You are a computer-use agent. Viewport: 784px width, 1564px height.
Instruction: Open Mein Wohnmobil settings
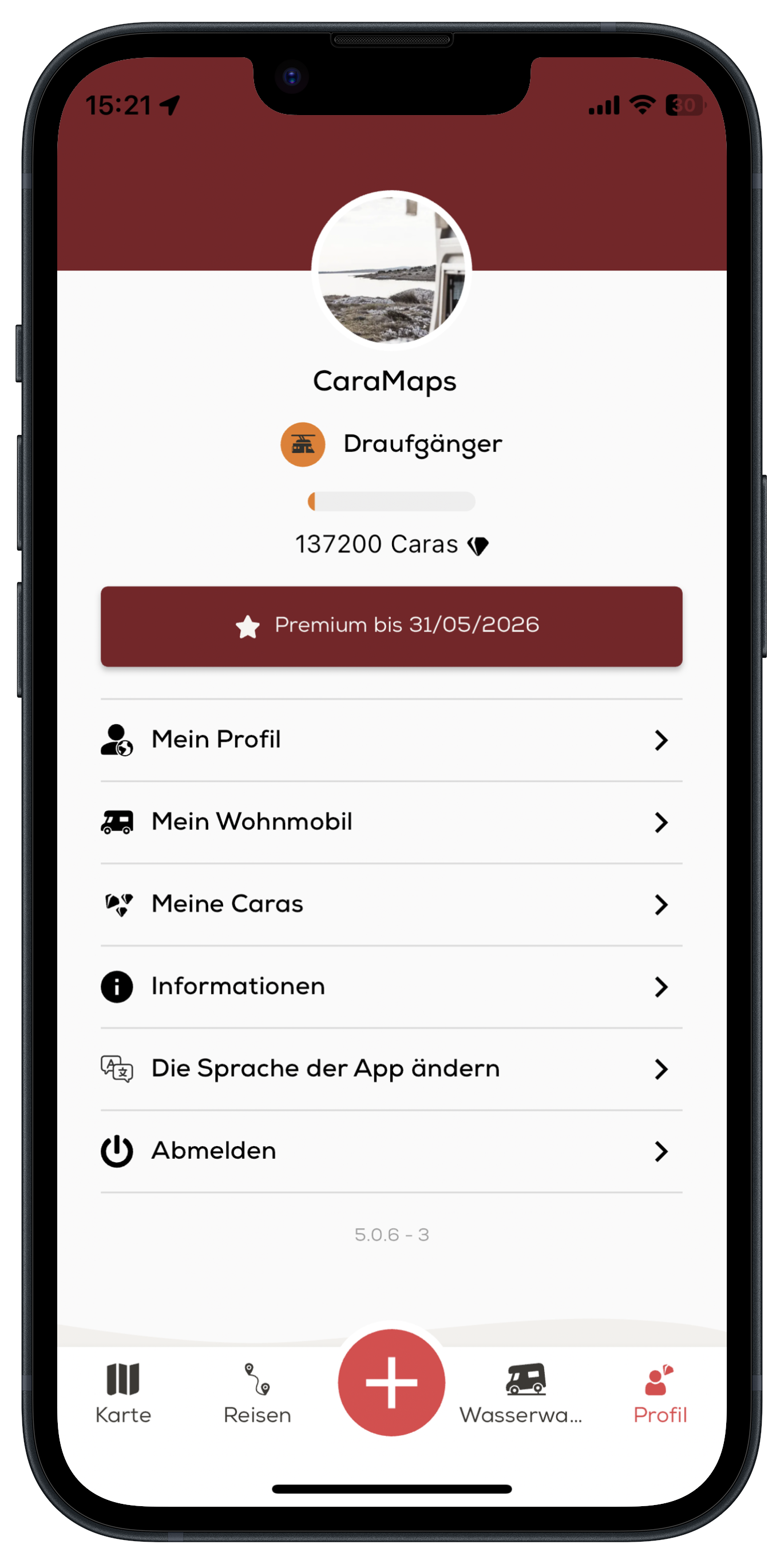(x=391, y=822)
